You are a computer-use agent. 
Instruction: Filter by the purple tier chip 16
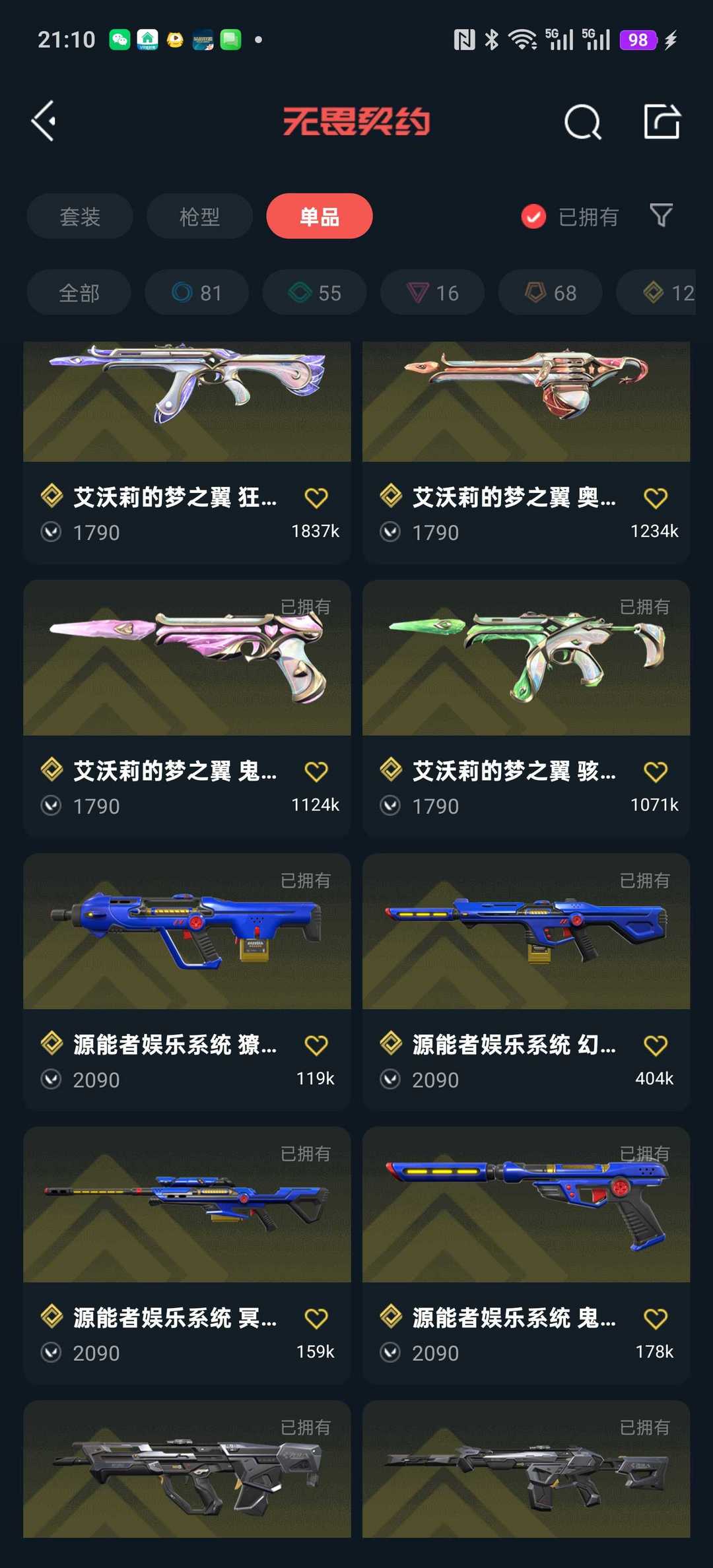click(432, 292)
